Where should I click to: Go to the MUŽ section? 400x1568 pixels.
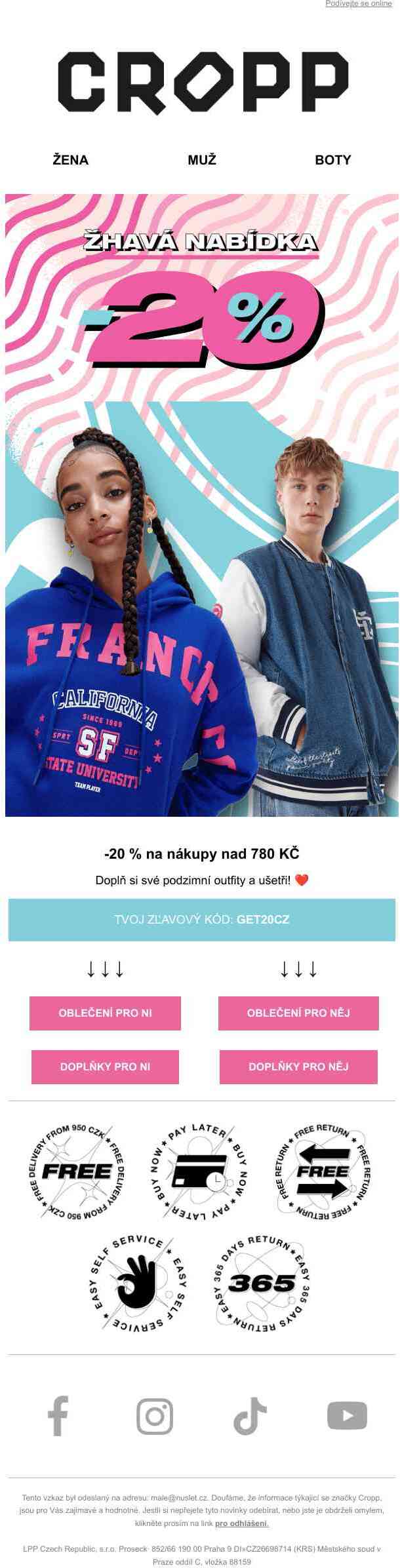point(202,160)
